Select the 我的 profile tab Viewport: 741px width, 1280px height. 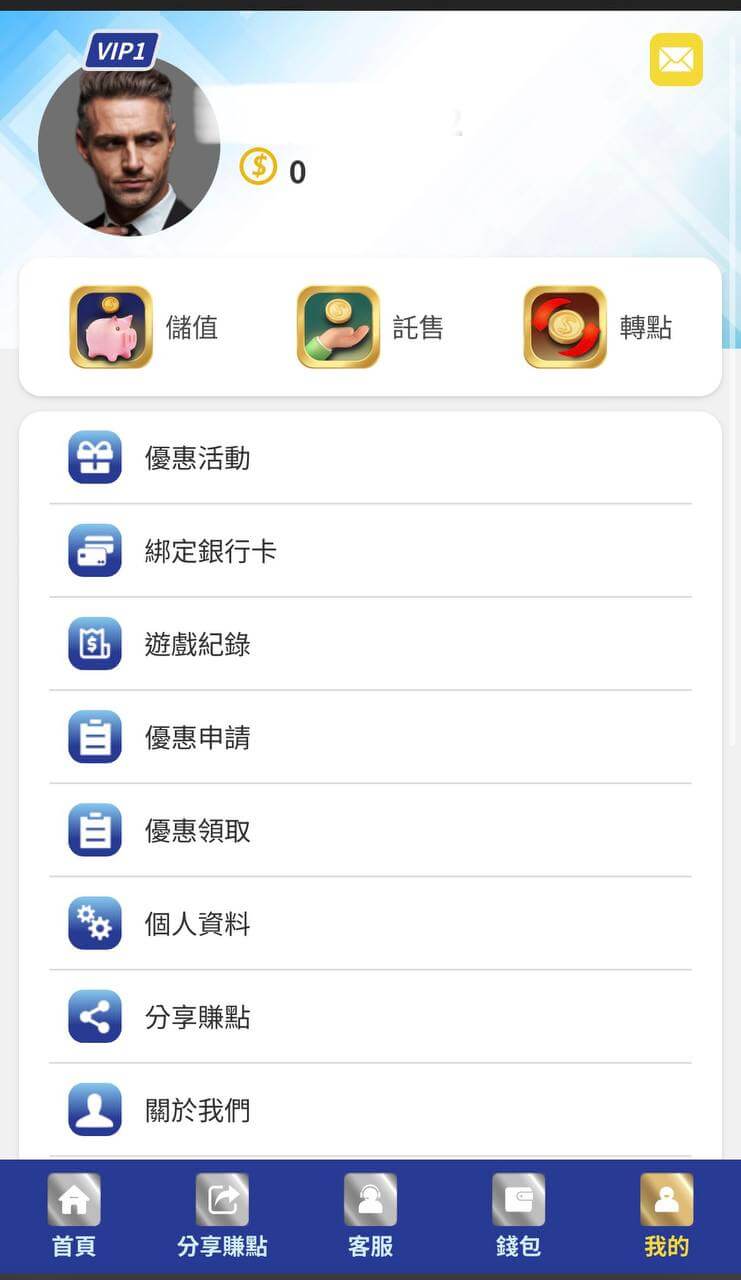pyautogui.click(x=665, y=1215)
